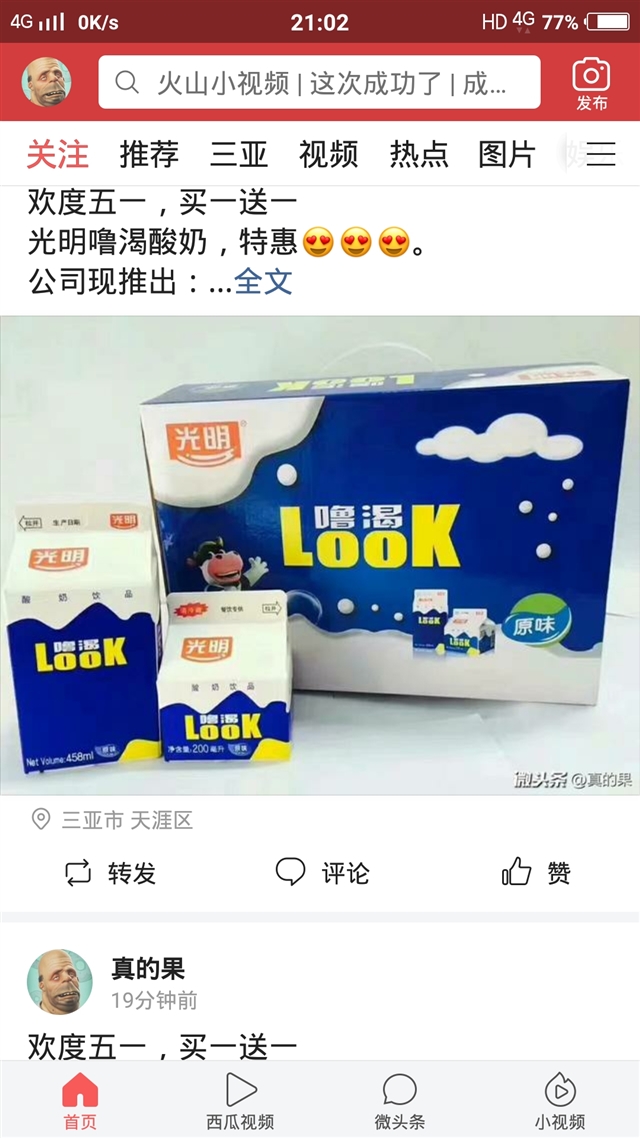Select the 三亚 channel tab
This screenshot has width=640, height=1138.
click(239, 154)
